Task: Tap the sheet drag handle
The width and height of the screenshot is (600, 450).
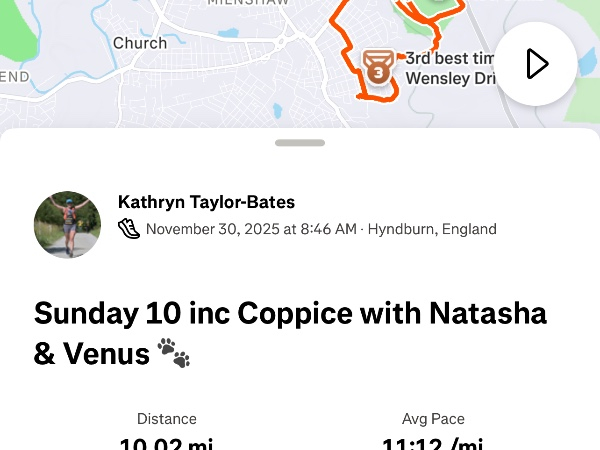Action: 300,143
